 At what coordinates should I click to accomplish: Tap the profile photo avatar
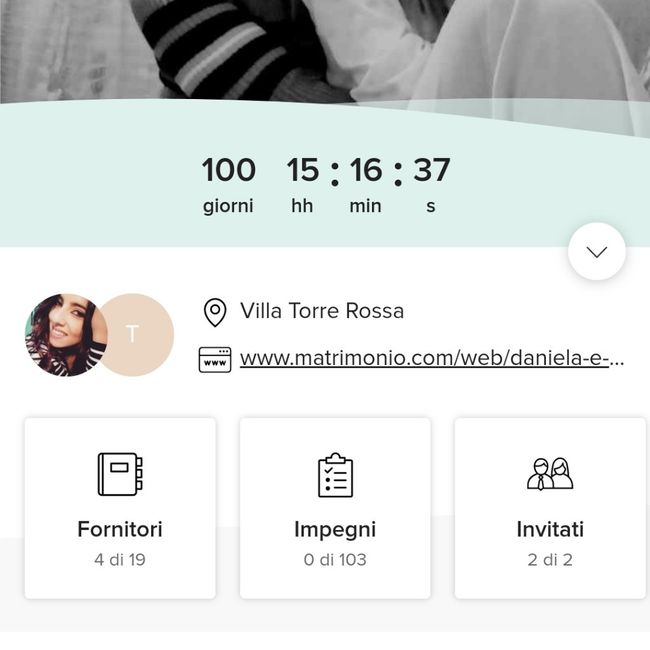[63, 335]
